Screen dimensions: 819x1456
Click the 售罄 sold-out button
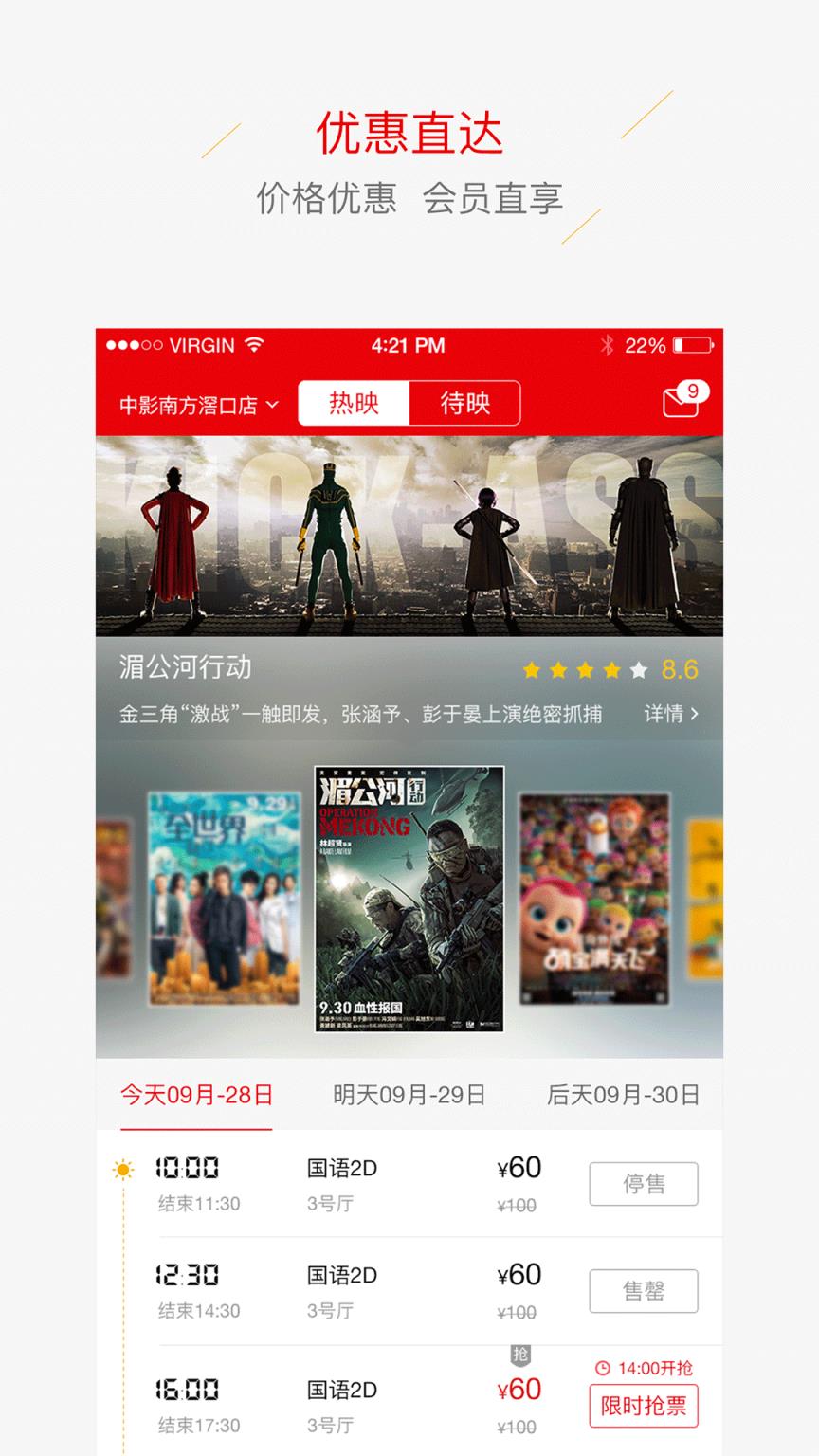pyautogui.click(x=644, y=1291)
